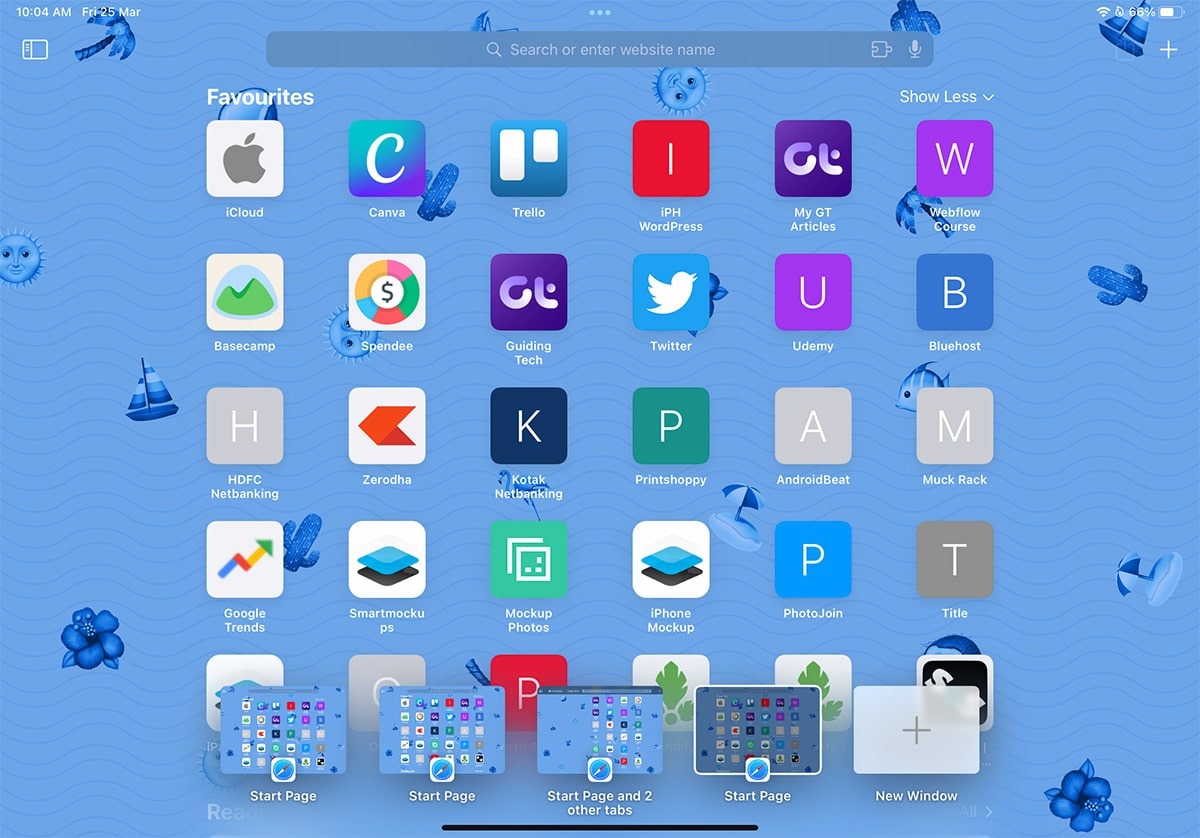
Task: Launch the PhotoJoin favourite
Action: (x=813, y=559)
